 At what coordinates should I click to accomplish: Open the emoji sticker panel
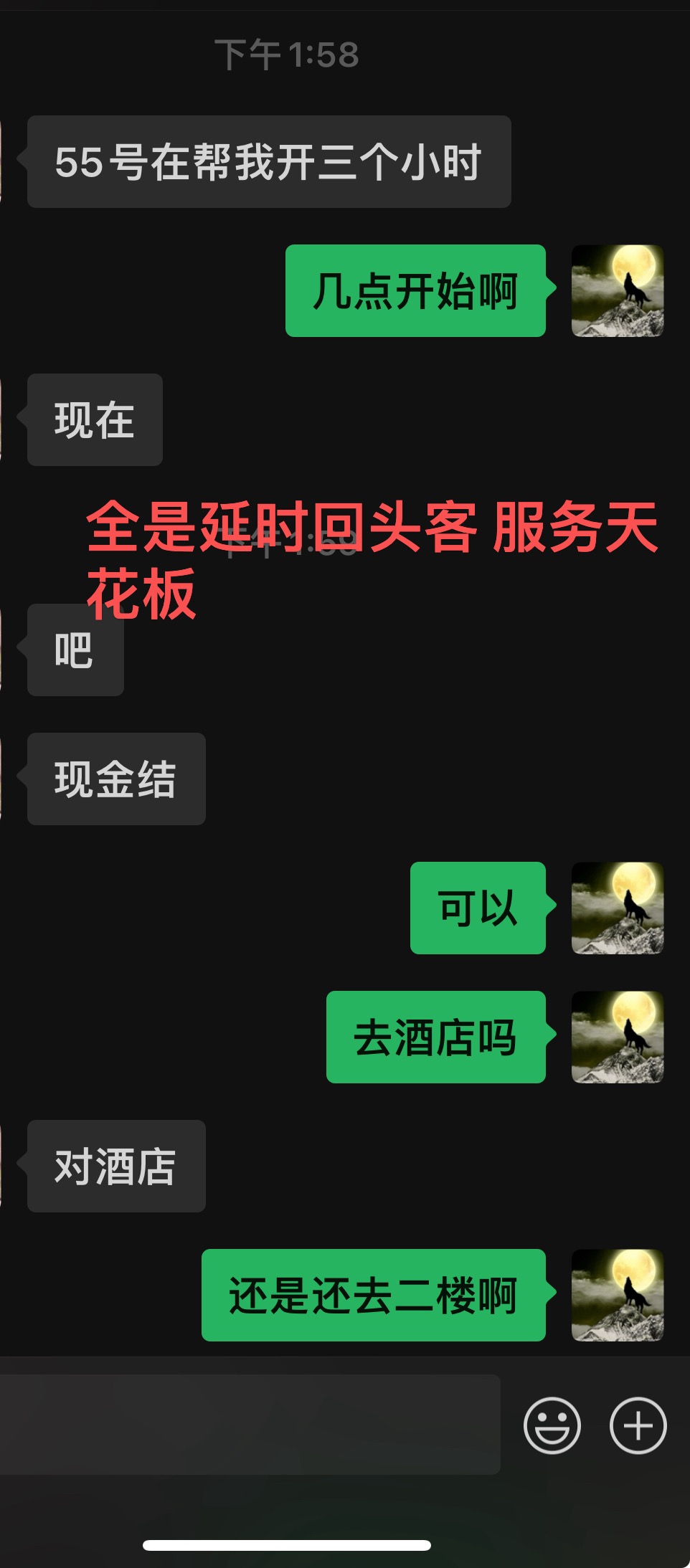pos(552,1425)
